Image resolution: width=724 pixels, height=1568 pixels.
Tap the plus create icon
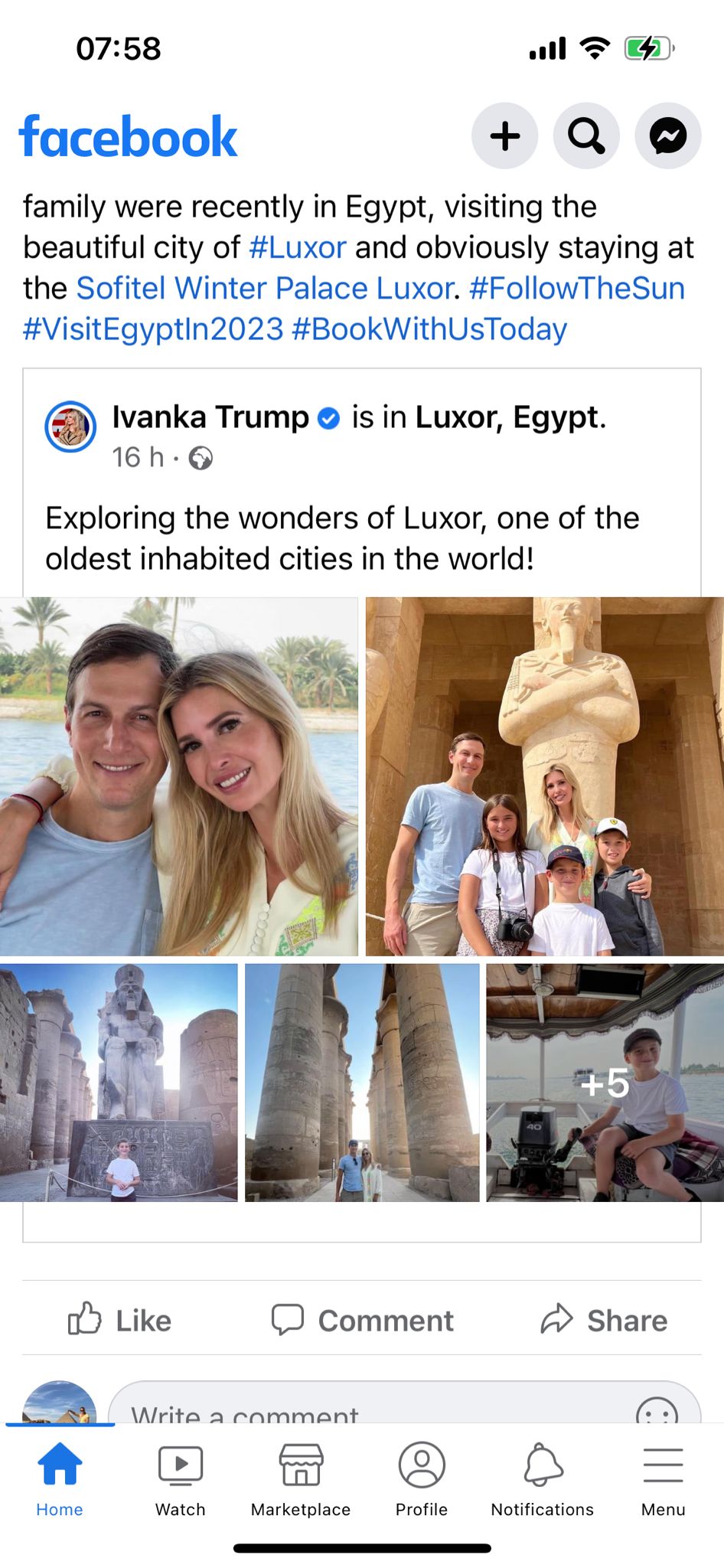pyautogui.click(x=504, y=136)
